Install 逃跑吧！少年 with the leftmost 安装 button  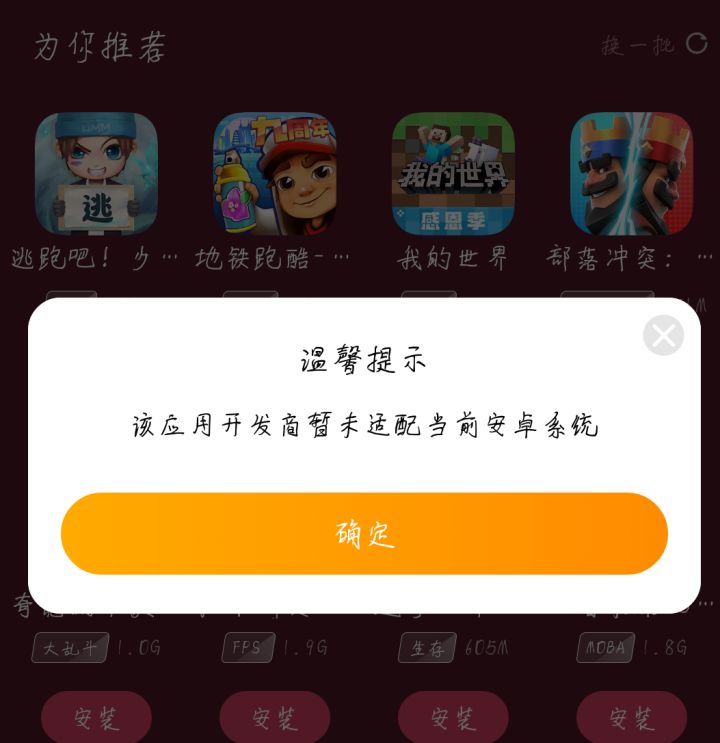coord(96,717)
